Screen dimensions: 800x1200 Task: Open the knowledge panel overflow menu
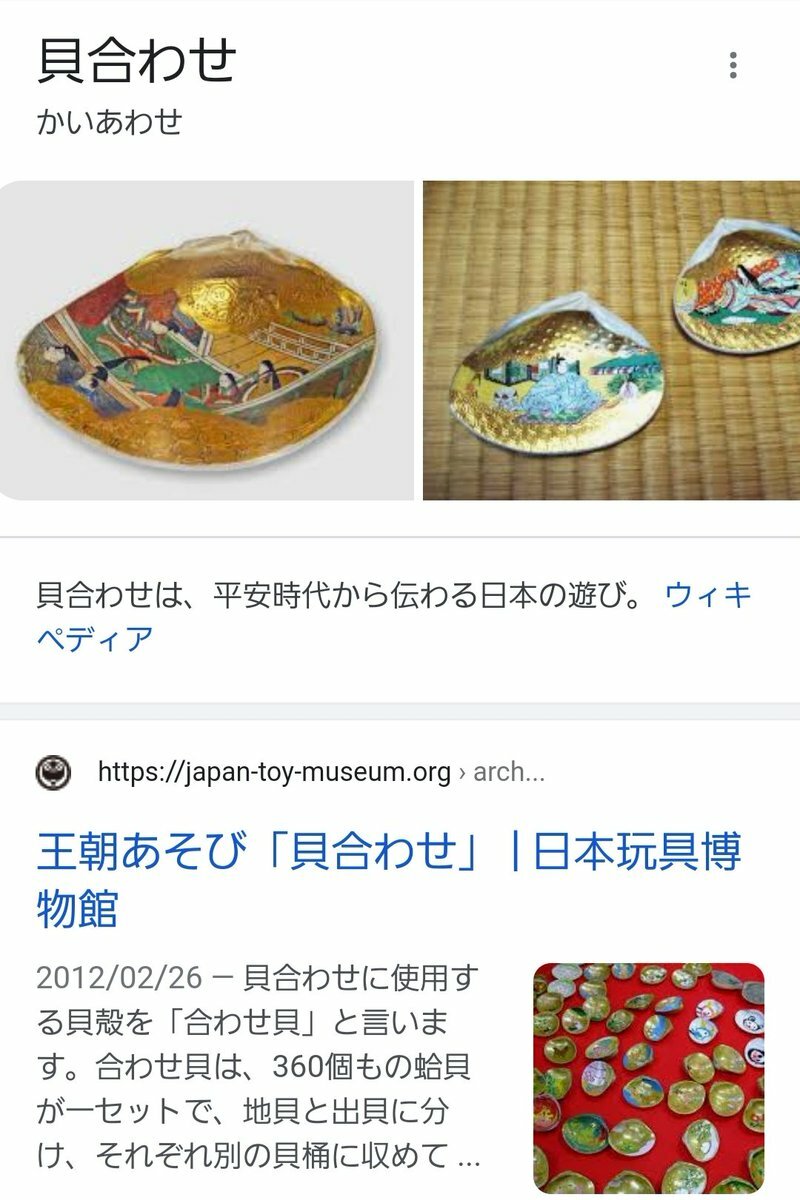(733, 66)
